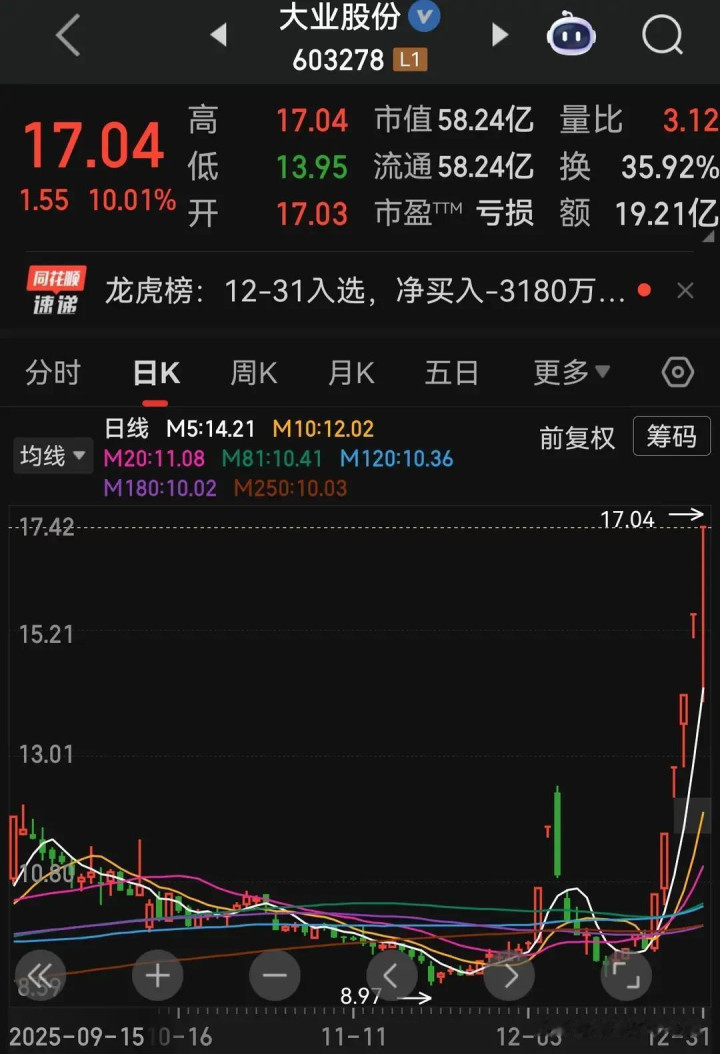Switch to the 周K chart tab

tap(253, 373)
